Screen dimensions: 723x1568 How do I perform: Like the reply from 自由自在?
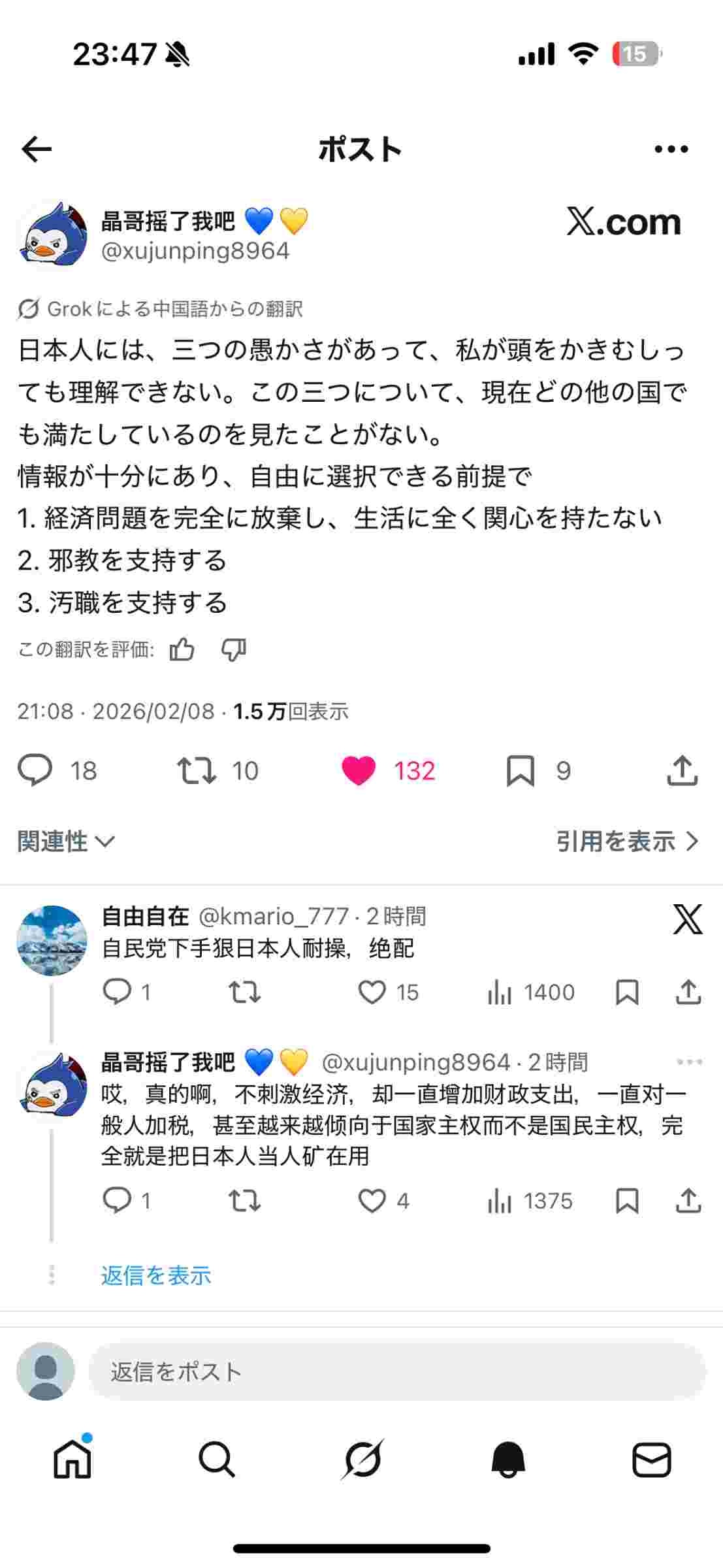tap(372, 992)
